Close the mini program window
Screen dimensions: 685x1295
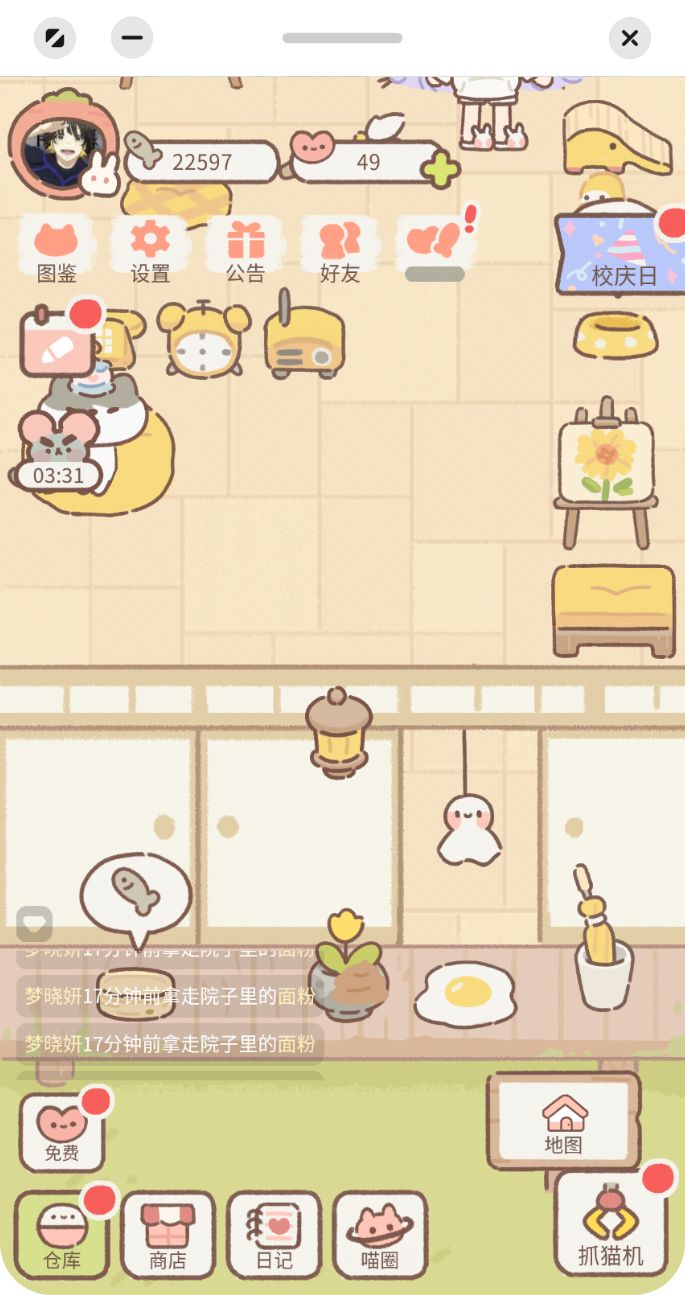(x=629, y=38)
